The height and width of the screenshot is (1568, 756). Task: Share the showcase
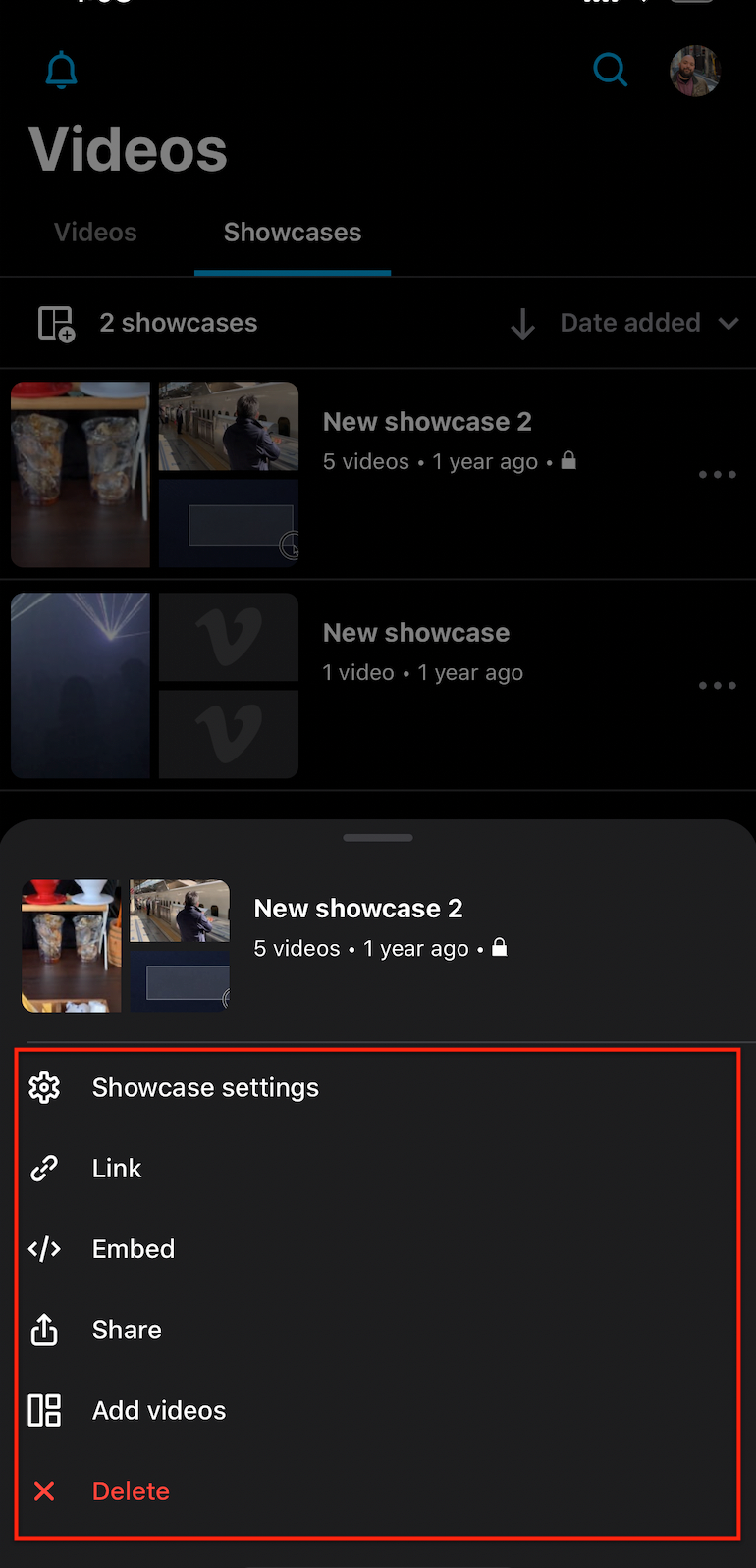(x=126, y=1330)
